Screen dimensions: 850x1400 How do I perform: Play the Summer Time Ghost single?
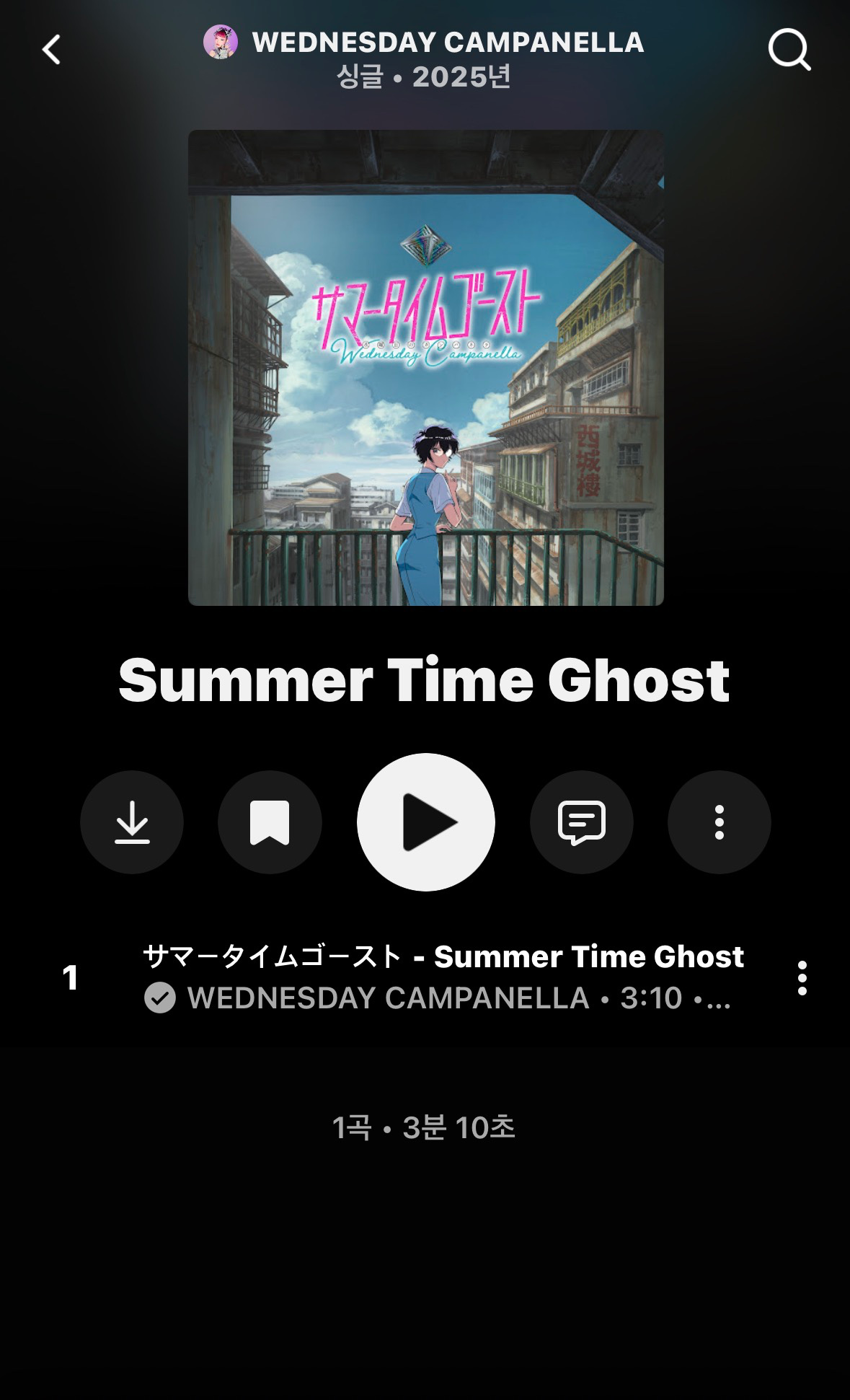coord(426,822)
